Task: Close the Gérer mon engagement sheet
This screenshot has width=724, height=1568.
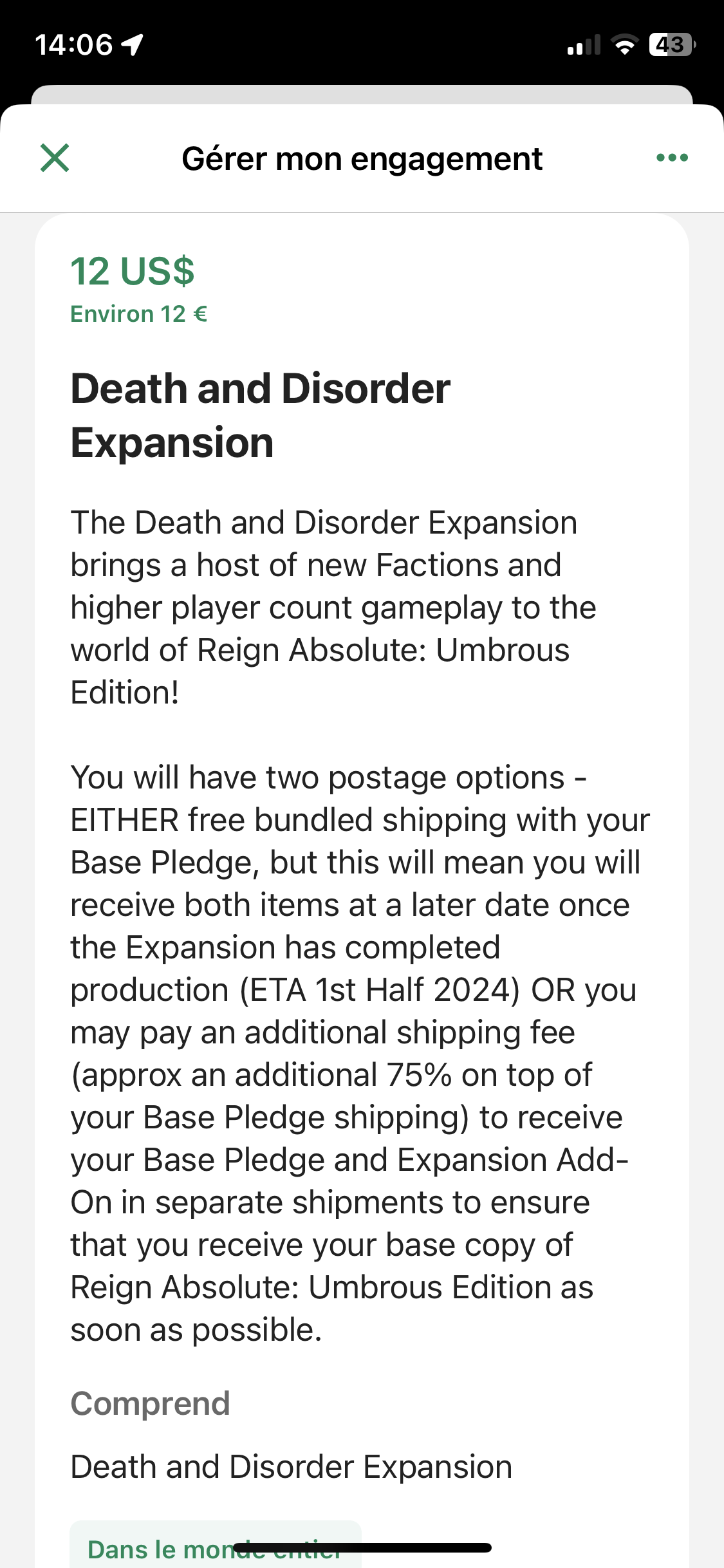Action: click(55, 158)
